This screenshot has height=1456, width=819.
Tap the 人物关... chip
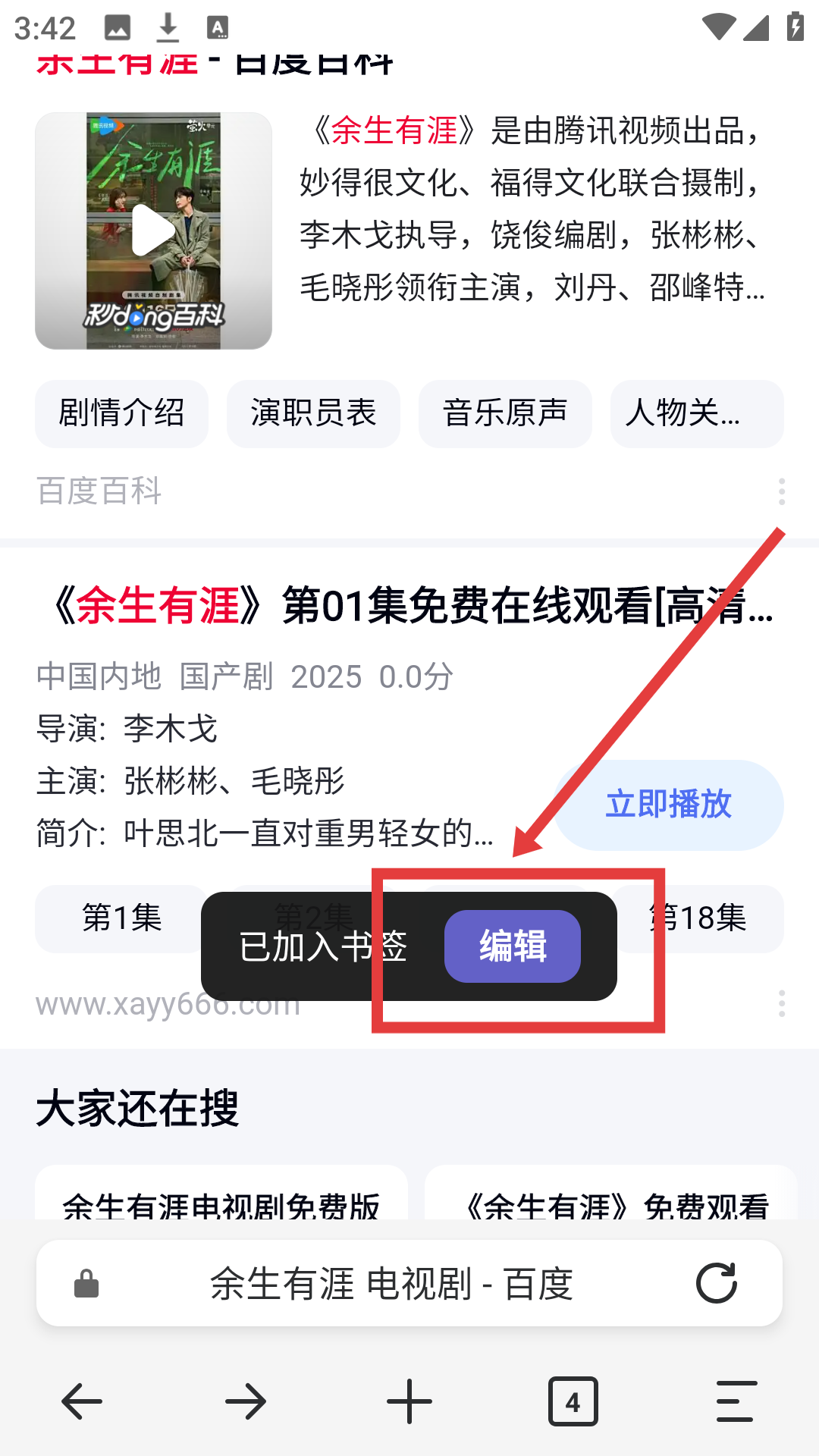(696, 413)
